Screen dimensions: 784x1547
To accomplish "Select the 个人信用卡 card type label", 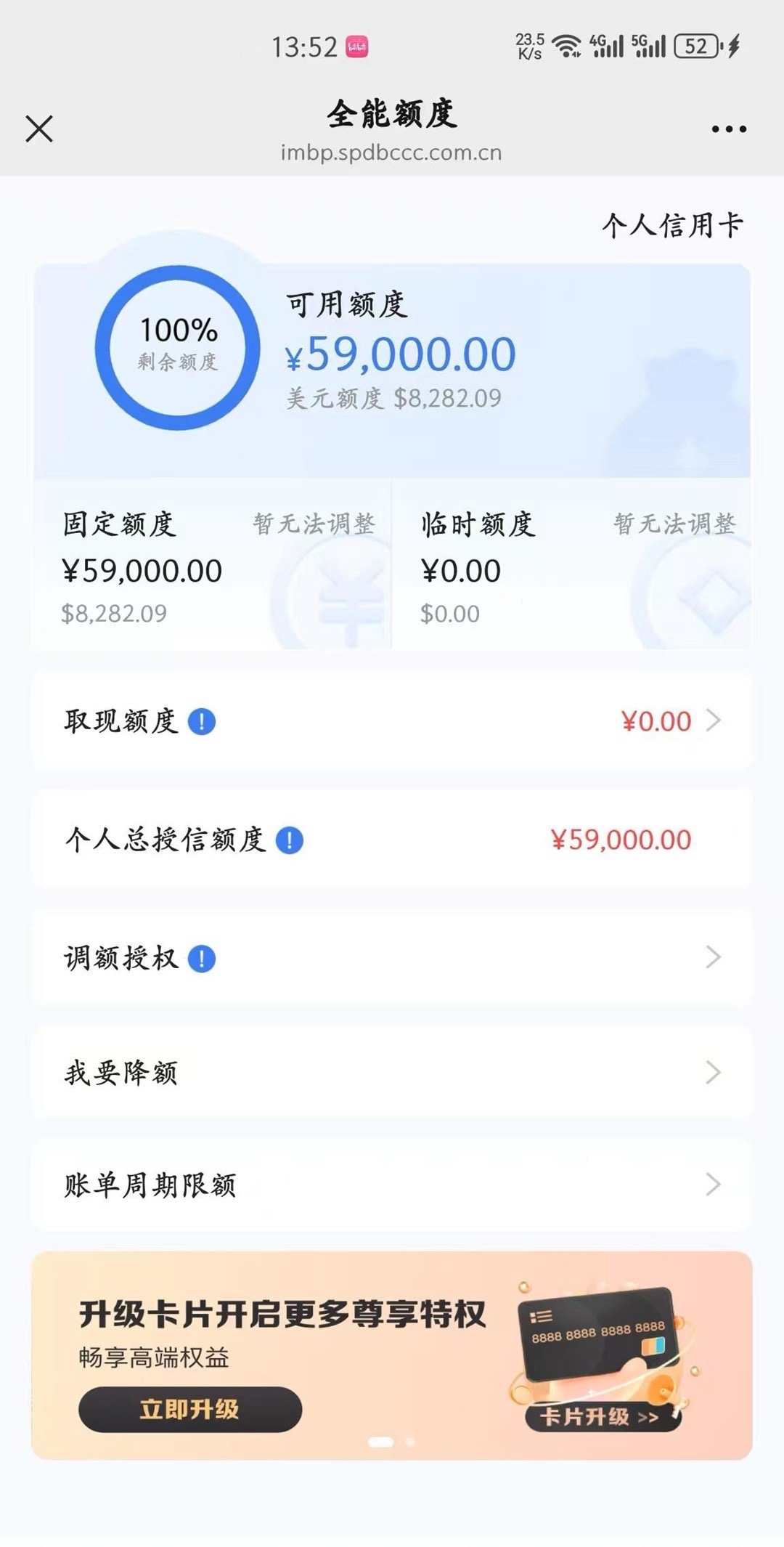I will pos(671,226).
